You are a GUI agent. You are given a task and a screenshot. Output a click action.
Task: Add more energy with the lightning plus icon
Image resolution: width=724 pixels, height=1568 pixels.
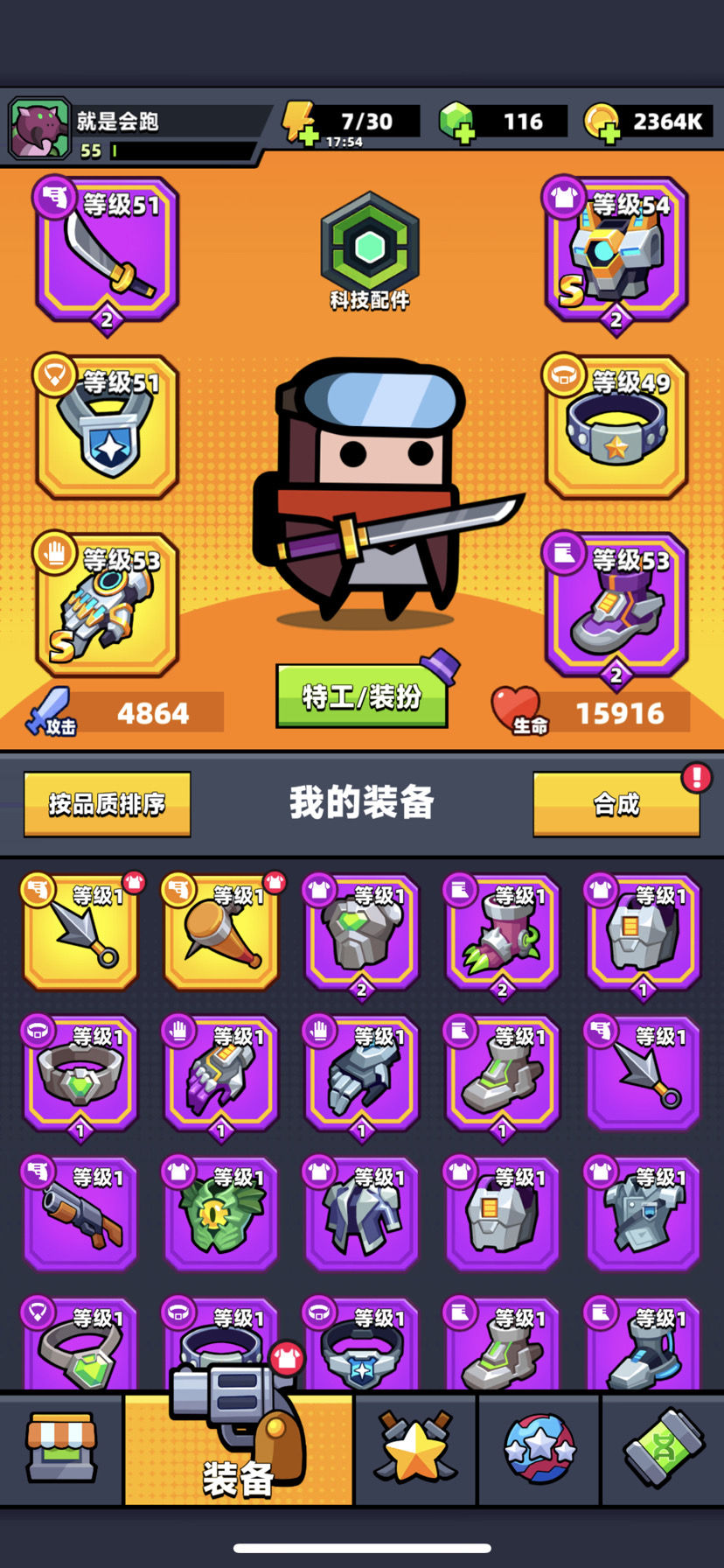(300, 123)
